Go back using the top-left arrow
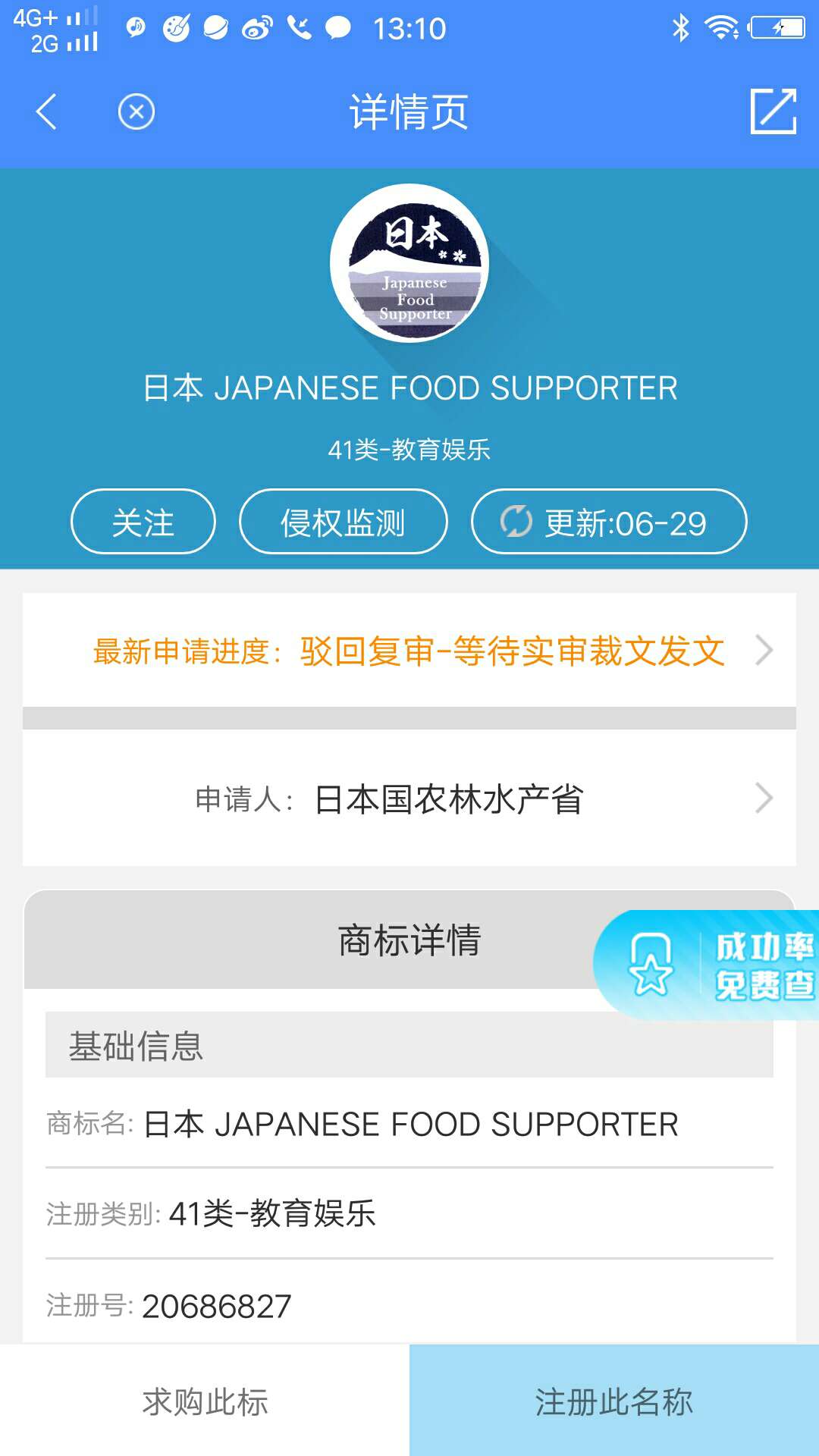 [x=47, y=112]
